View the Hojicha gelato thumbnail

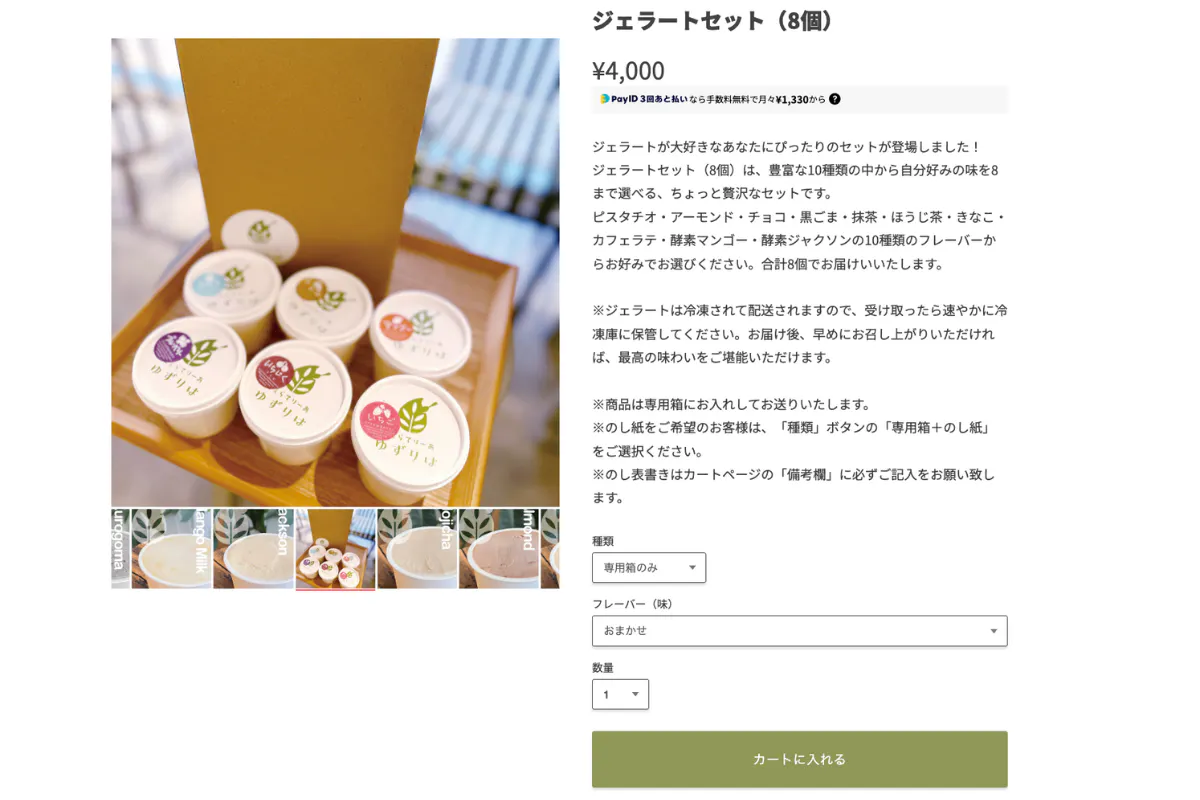tap(417, 548)
